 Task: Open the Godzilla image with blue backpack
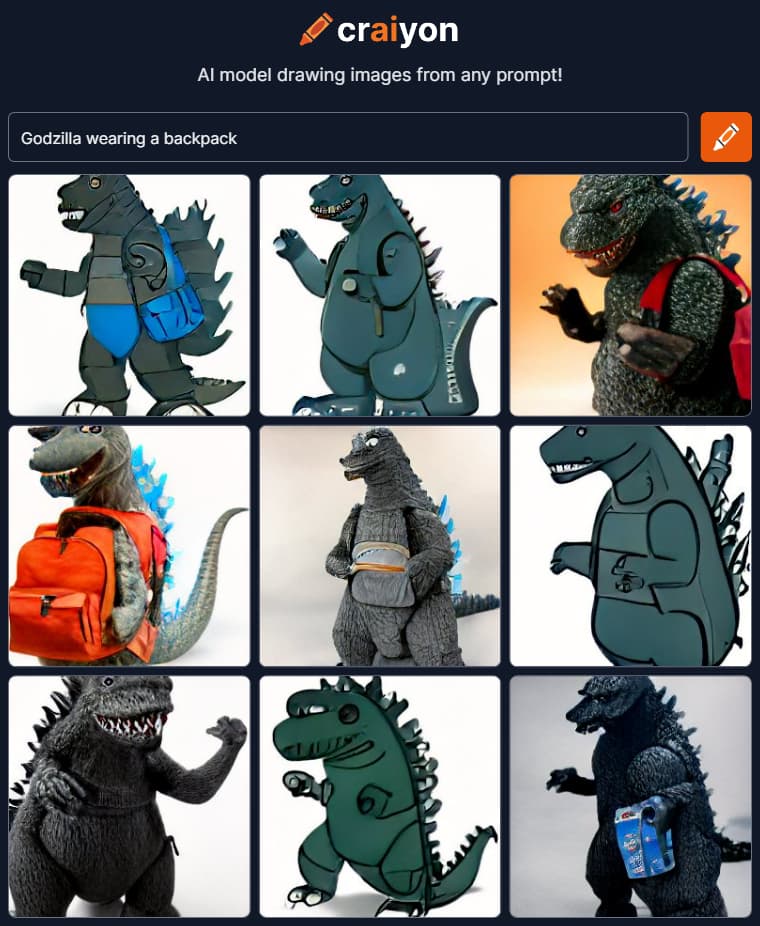click(x=129, y=295)
